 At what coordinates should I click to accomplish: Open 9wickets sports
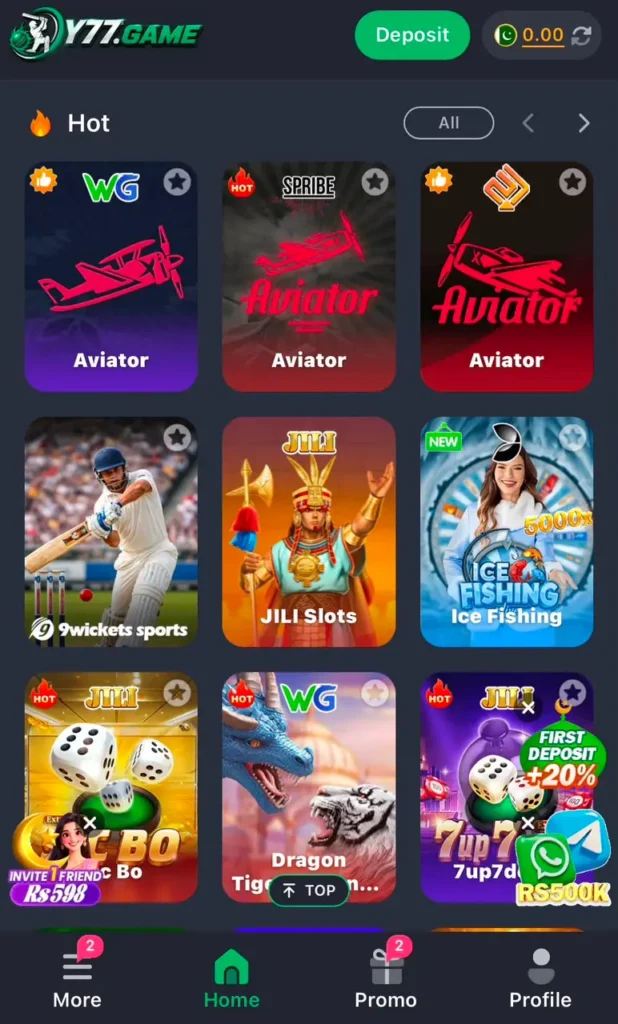(111, 532)
